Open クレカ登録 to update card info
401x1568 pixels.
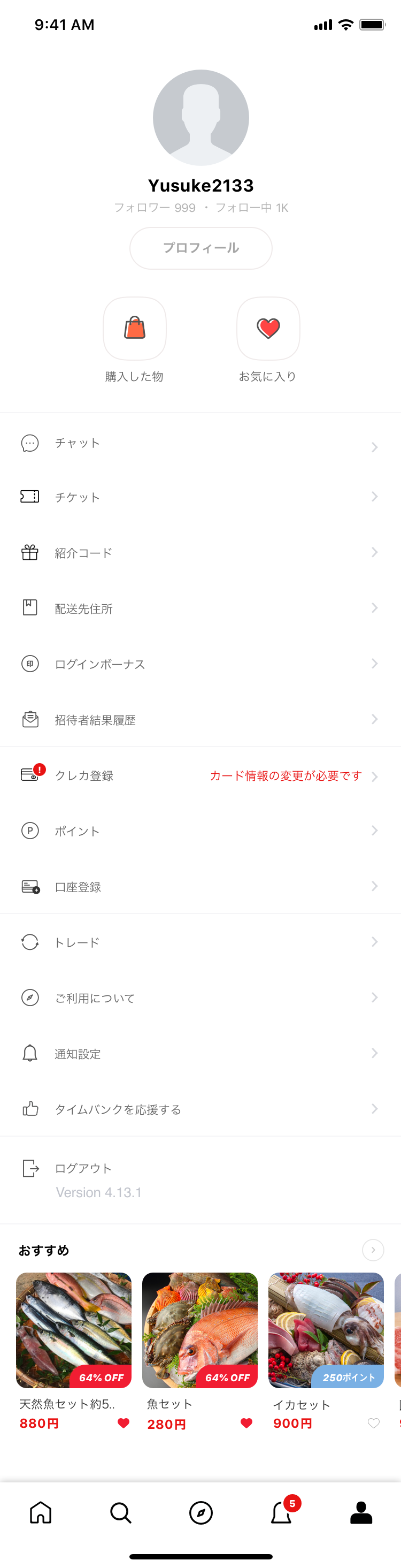(200, 775)
